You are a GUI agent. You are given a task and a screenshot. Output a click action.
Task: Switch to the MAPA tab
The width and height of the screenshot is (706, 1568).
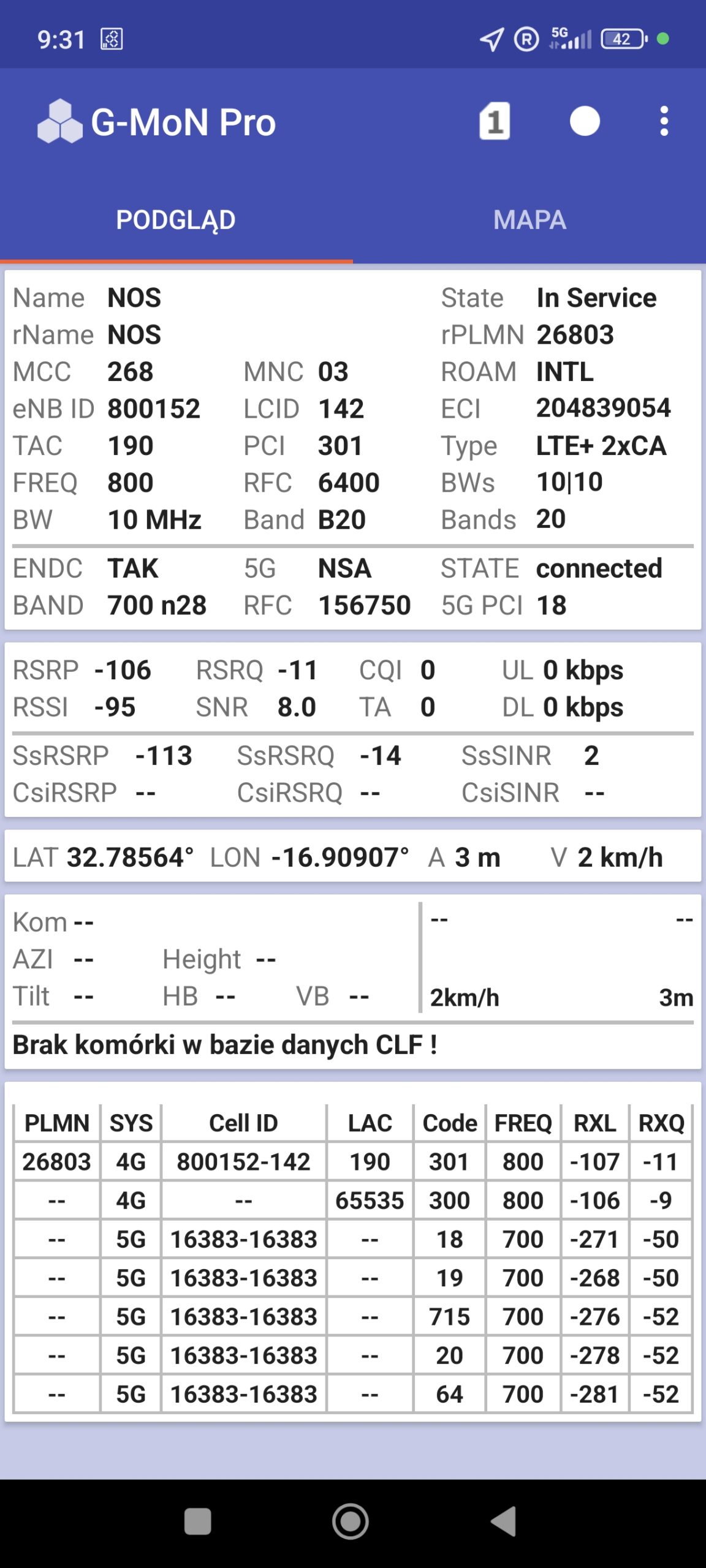tap(529, 220)
